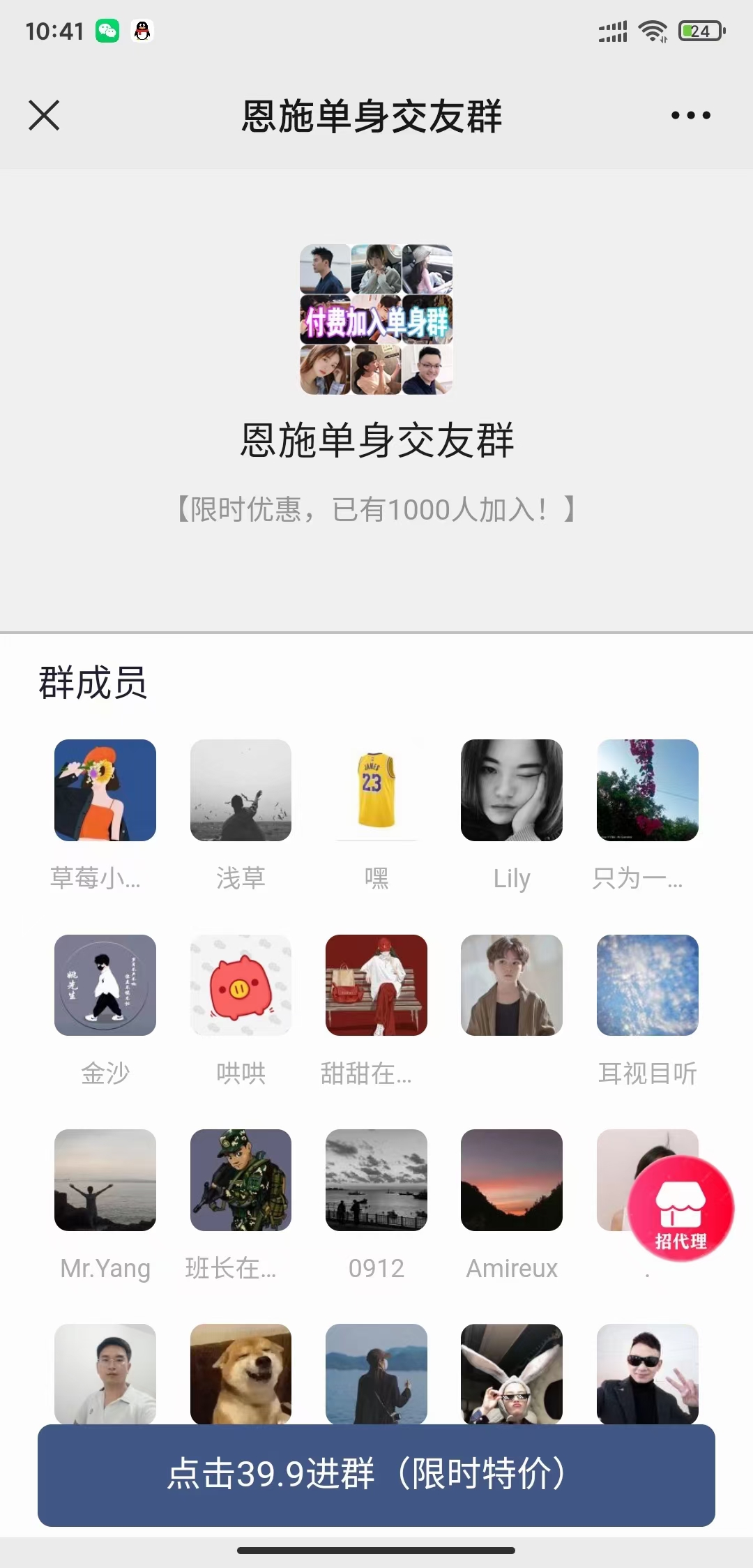Tap member 0912's avatar
This screenshot has height=1568, width=753.
pos(376,1179)
